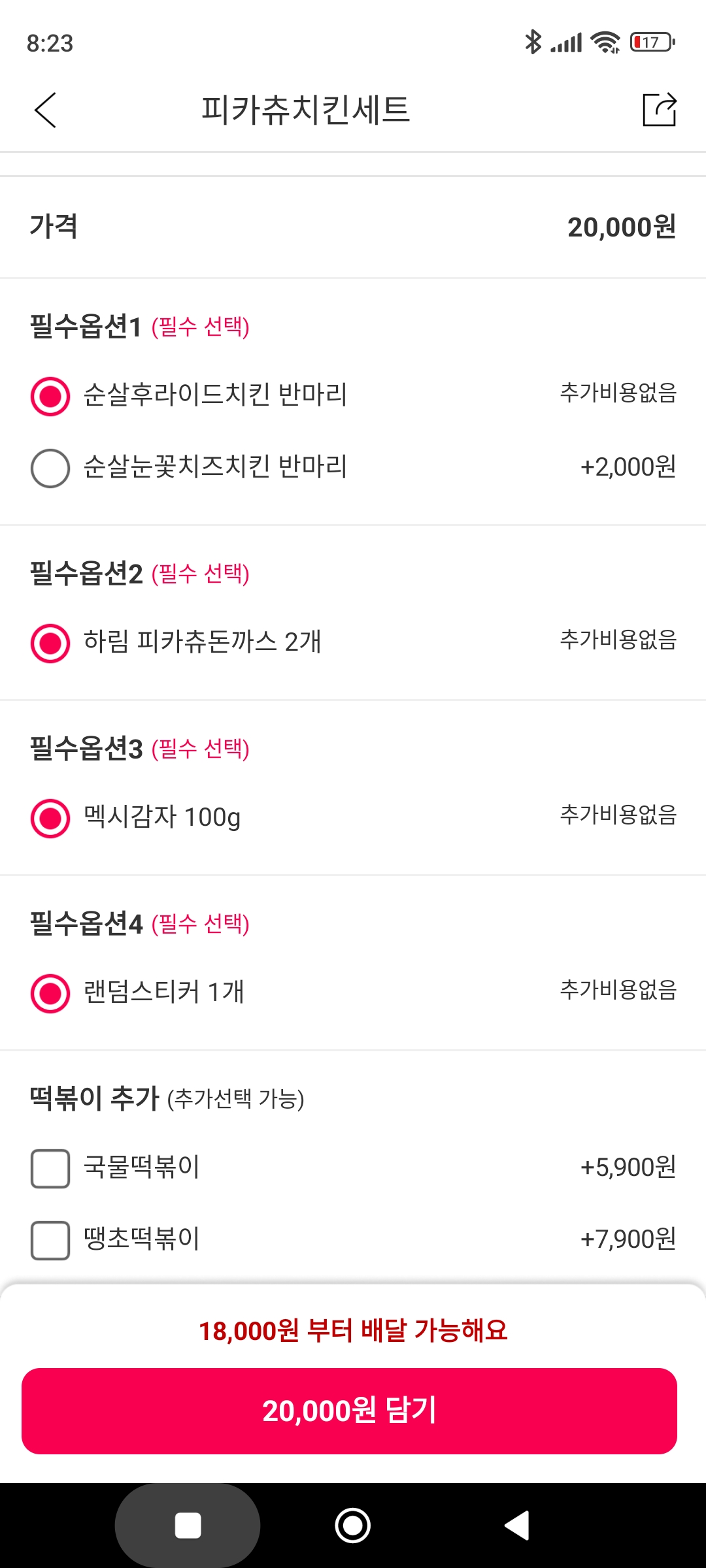Select 하림 피카츄돈까스 2개 radio button
The width and height of the screenshot is (706, 1568).
tap(50, 643)
